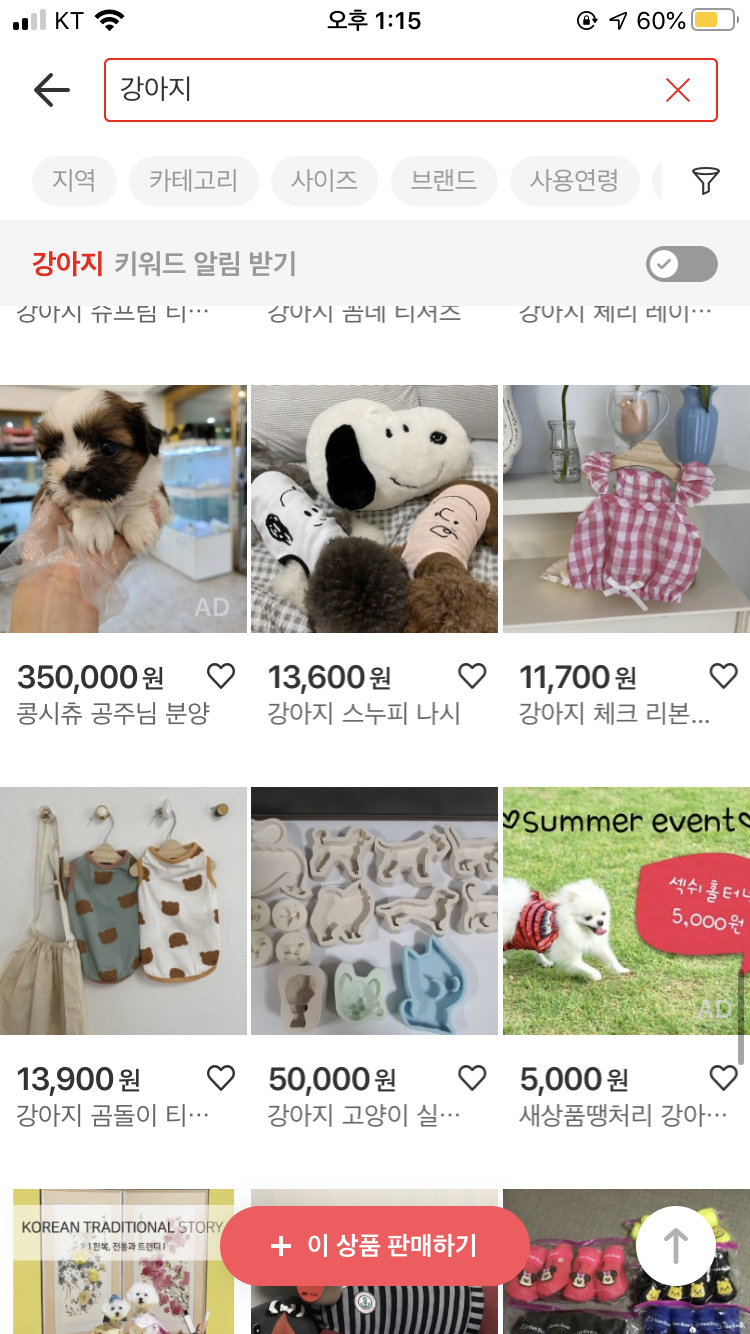Enable 강아지 keyword alerts toggle
This screenshot has height=1334, width=750.
point(682,264)
